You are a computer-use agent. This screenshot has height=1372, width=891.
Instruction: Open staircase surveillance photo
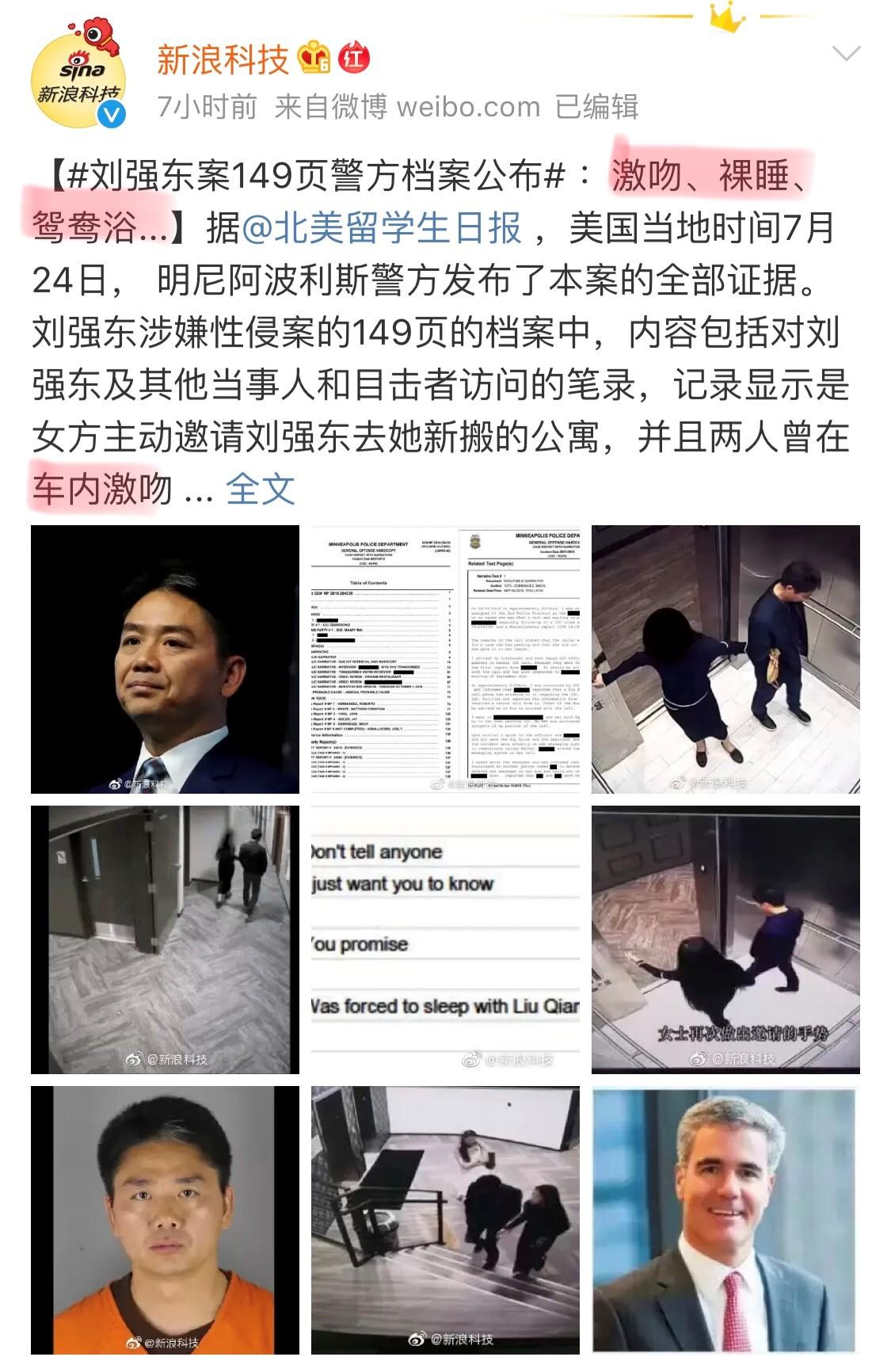(x=445, y=1220)
